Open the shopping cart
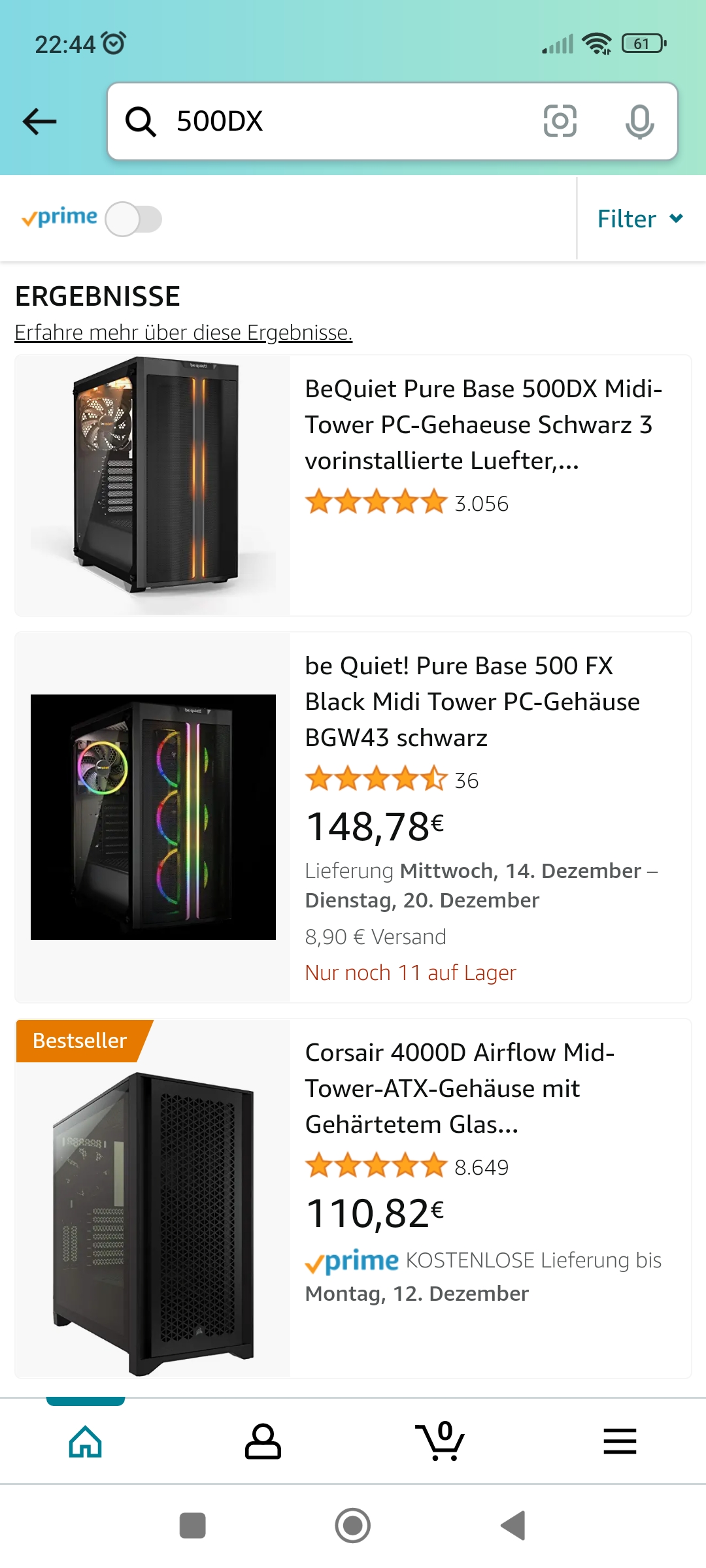Viewport: 706px width, 1568px height. tap(440, 1441)
